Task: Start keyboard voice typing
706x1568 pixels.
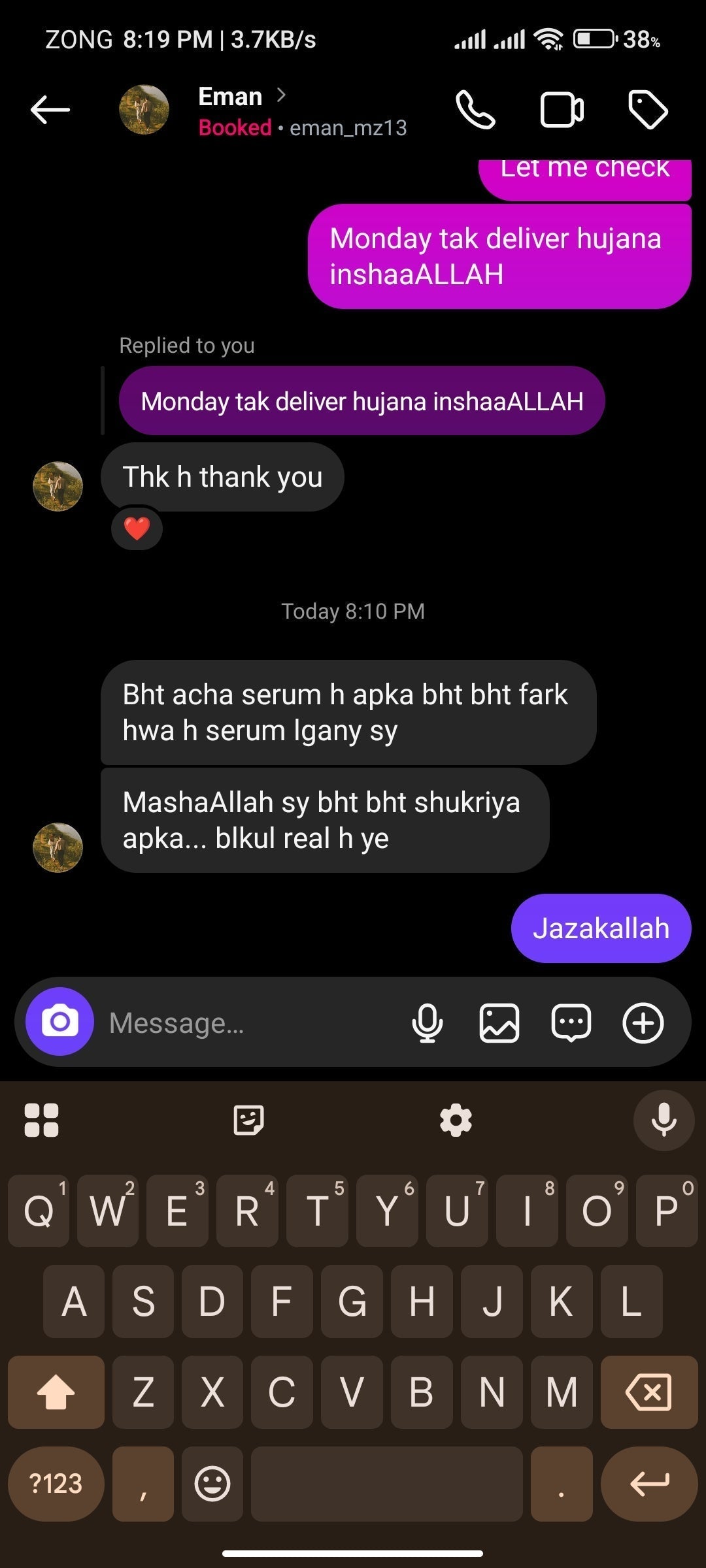Action: coord(664,1120)
